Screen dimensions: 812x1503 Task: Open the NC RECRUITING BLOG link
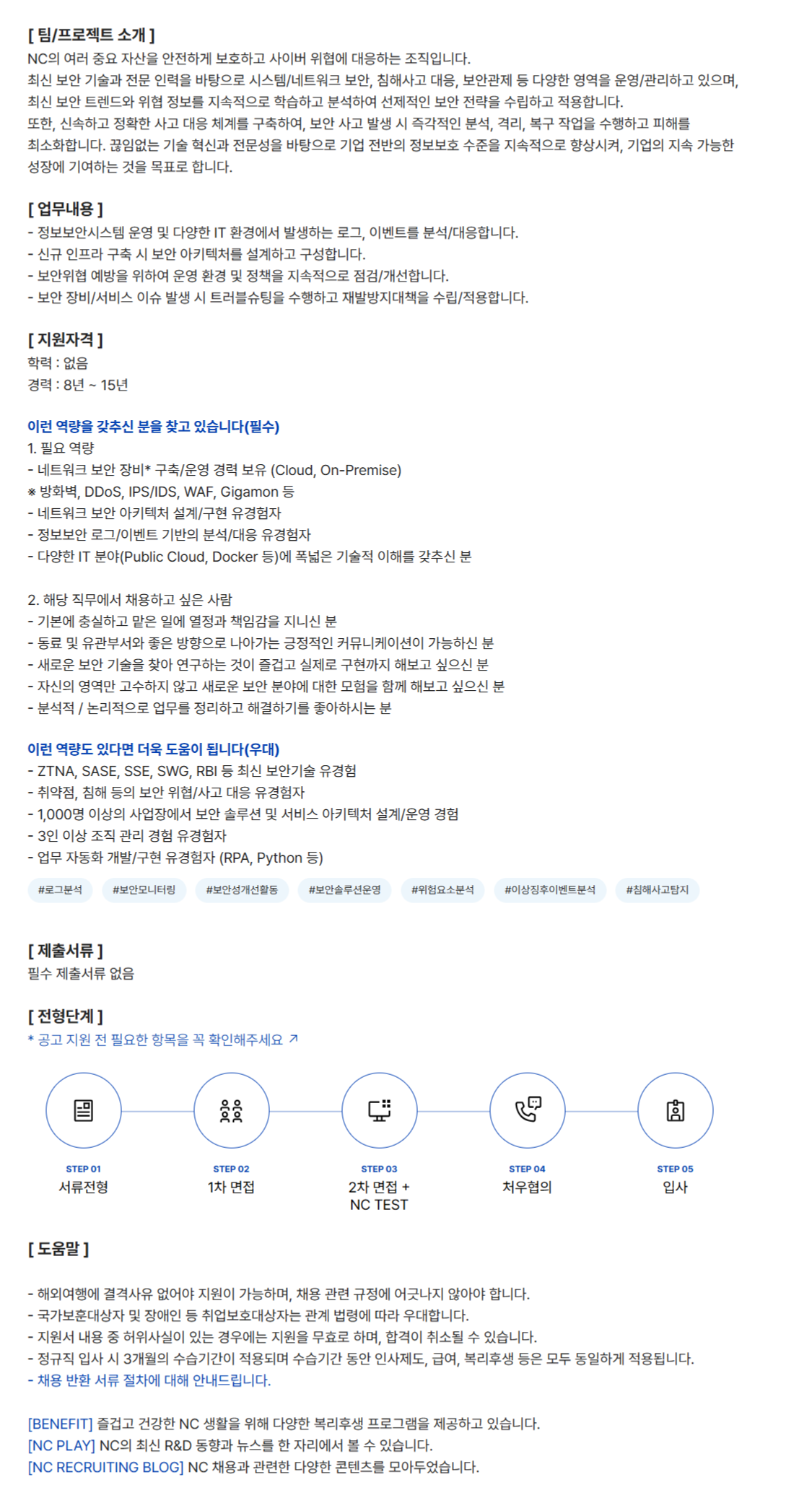(105, 1467)
